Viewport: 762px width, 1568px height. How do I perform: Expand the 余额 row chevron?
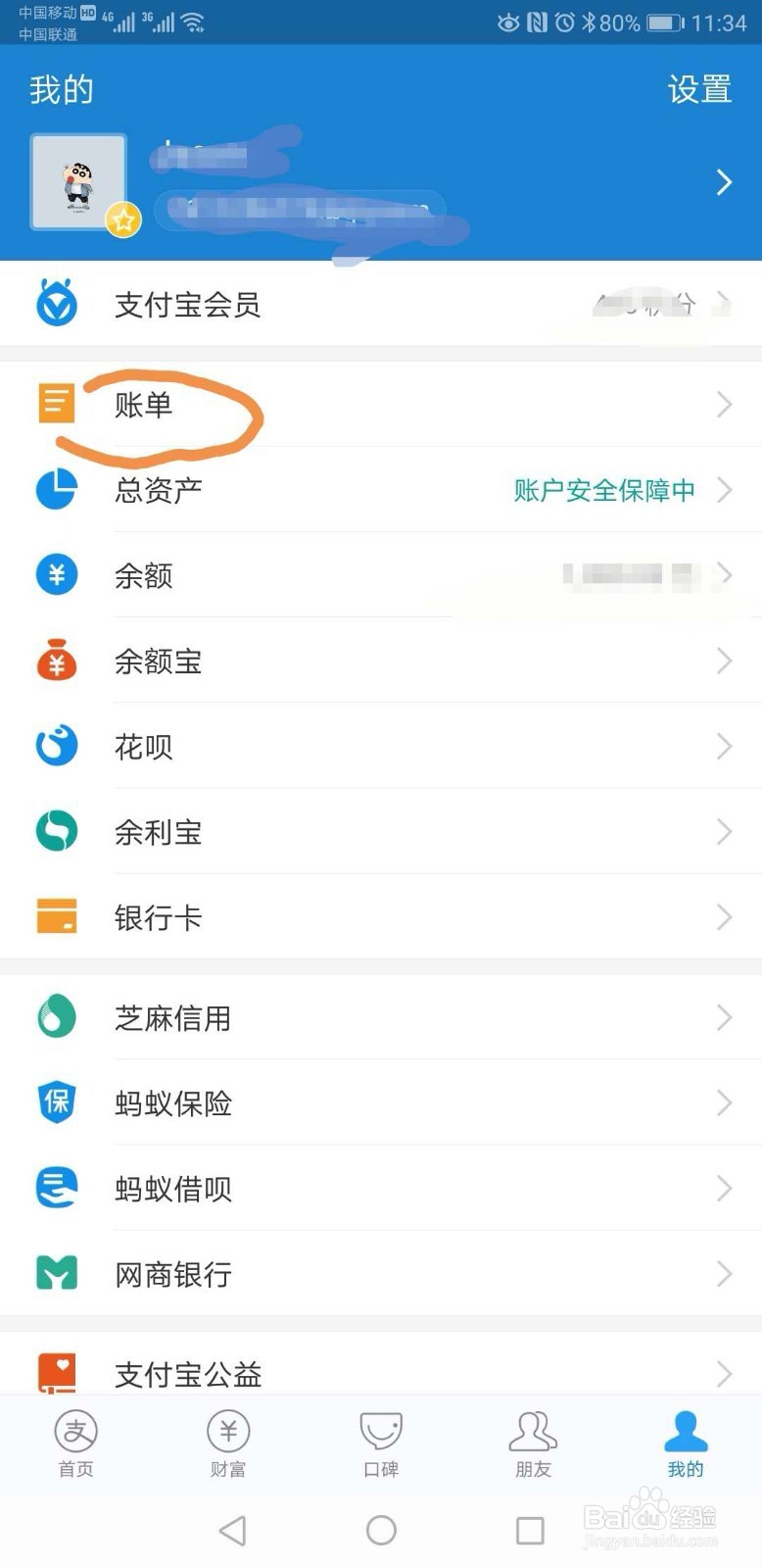(725, 575)
